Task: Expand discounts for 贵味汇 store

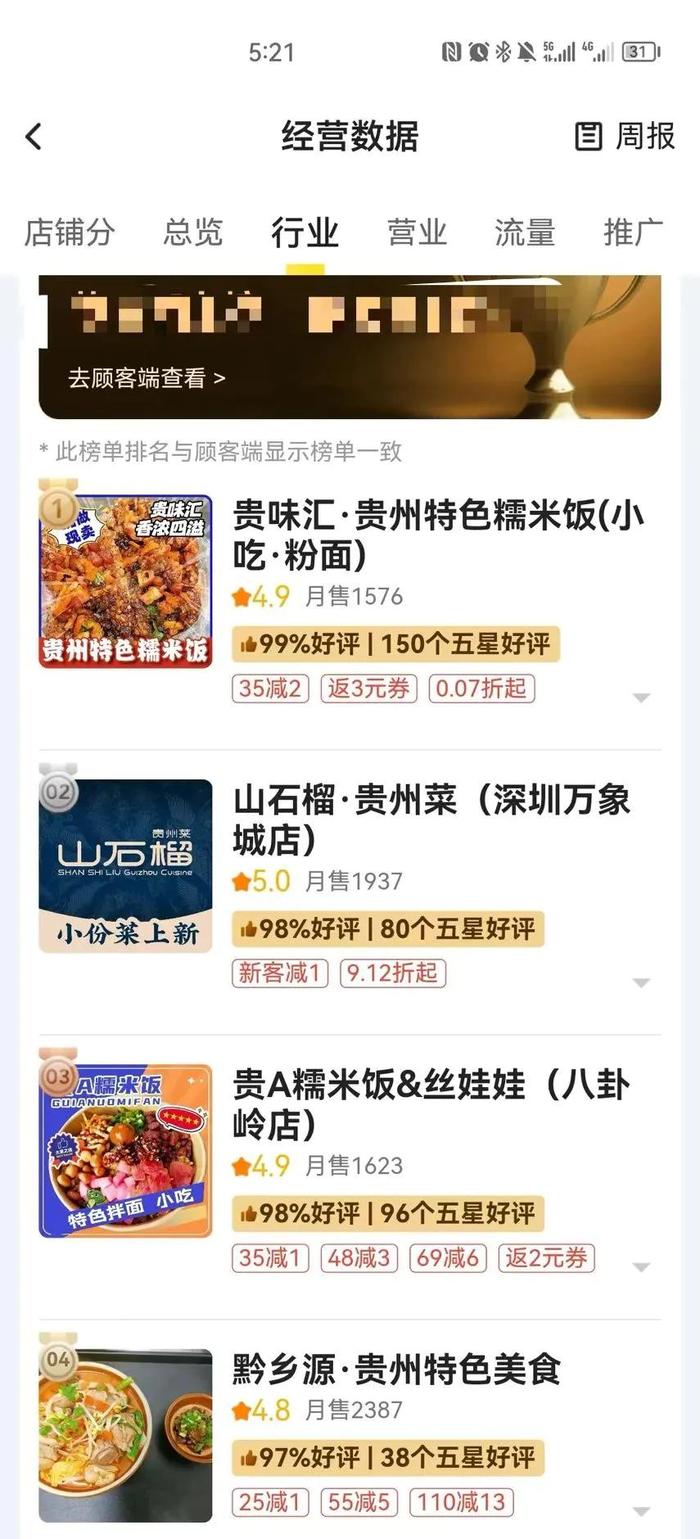Action: (x=642, y=697)
